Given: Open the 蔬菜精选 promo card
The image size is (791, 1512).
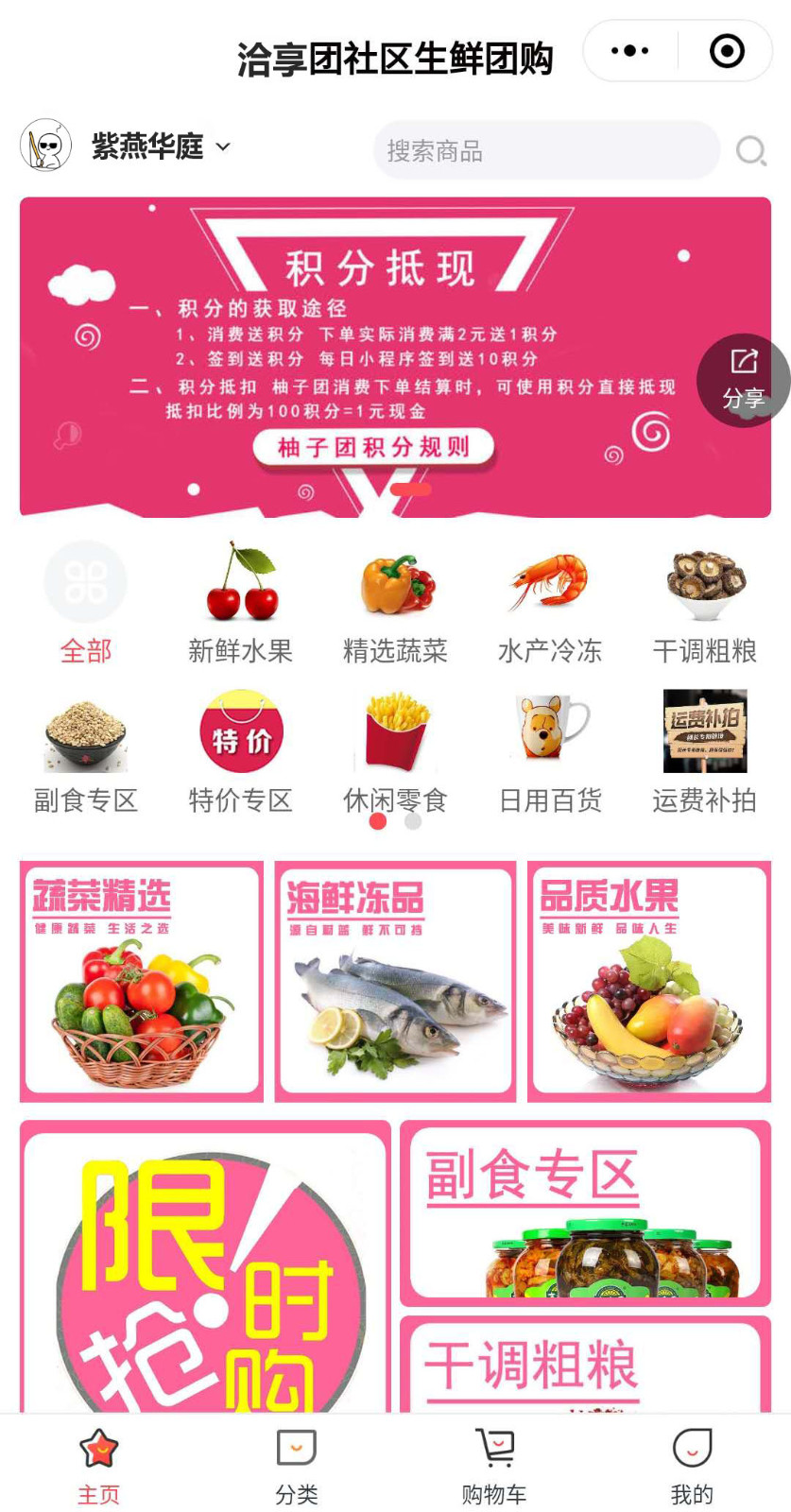Looking at the screenshot, I should pyautogui.click(x=142, y=981).
